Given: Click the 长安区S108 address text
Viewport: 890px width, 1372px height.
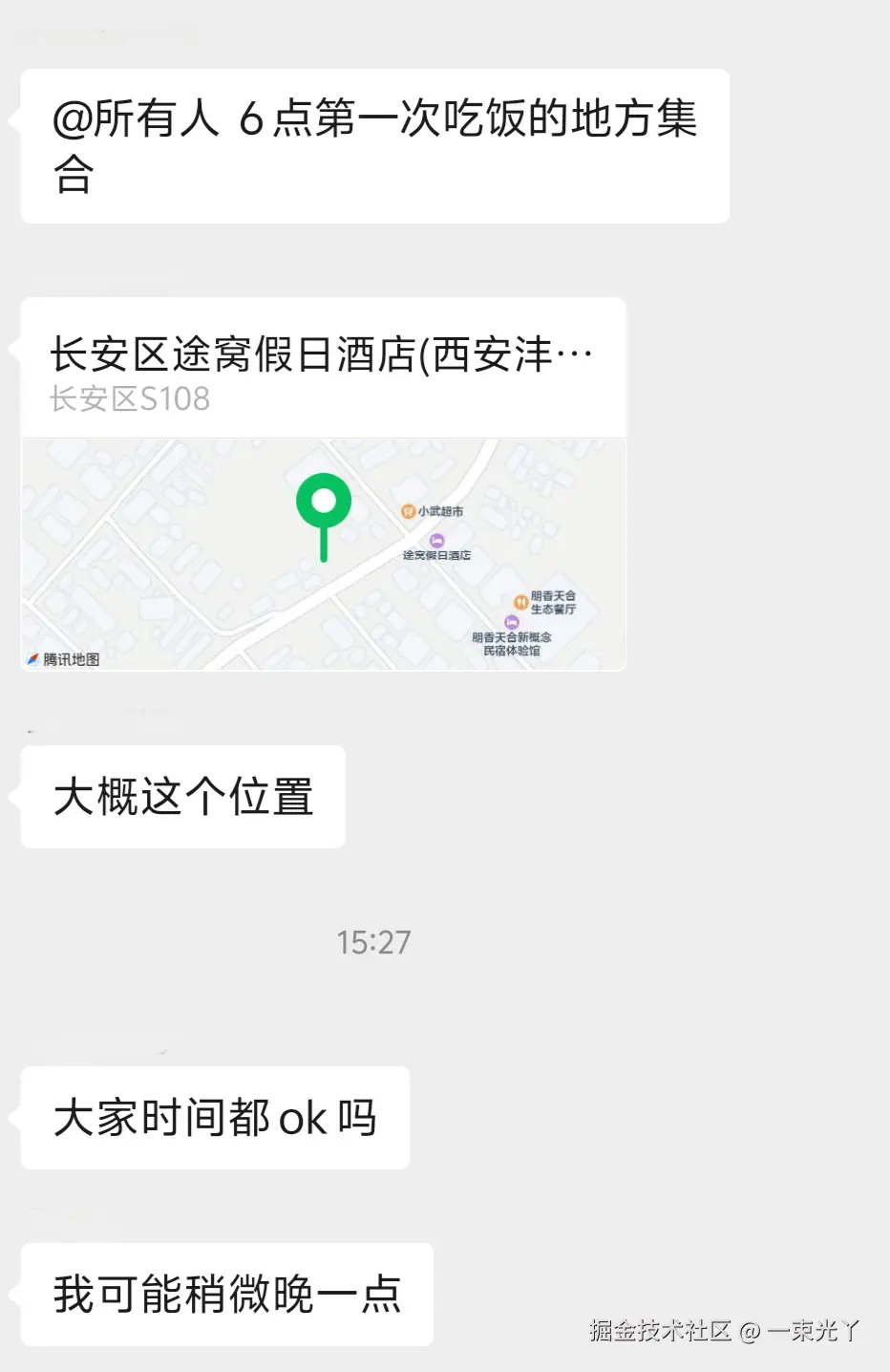Looking at the screenshot, I should (129, 399).
